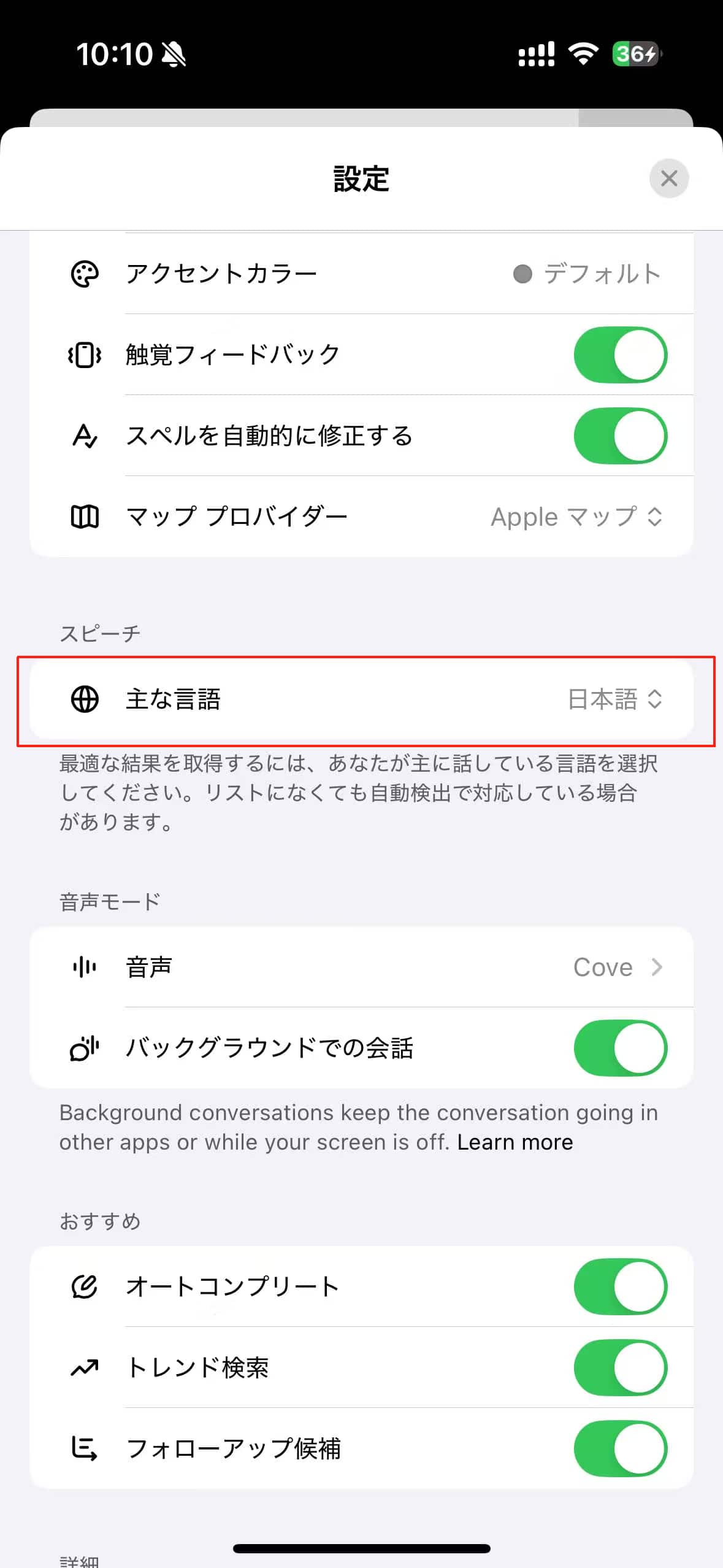Disable the トレンド検索 switch
This screenshot has width=723, height=1568.
point(621,1367)
